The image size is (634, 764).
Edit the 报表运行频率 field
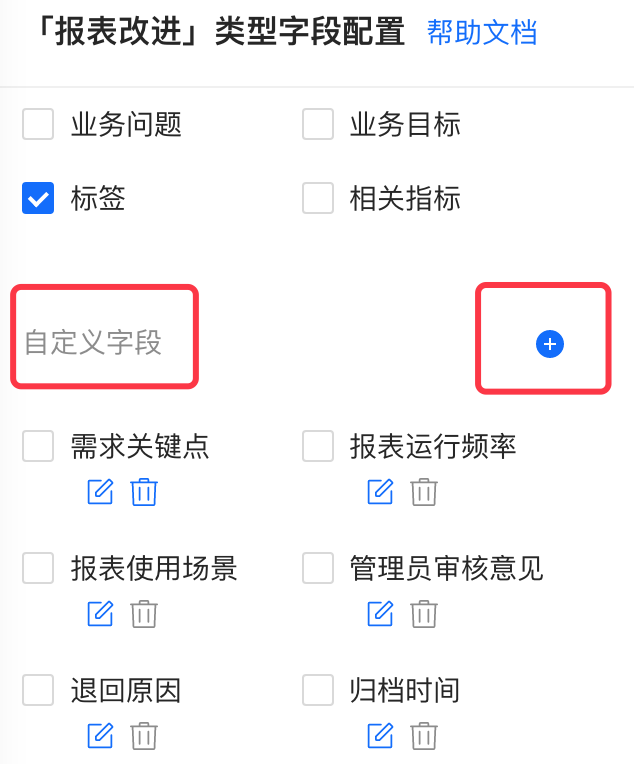380,492
